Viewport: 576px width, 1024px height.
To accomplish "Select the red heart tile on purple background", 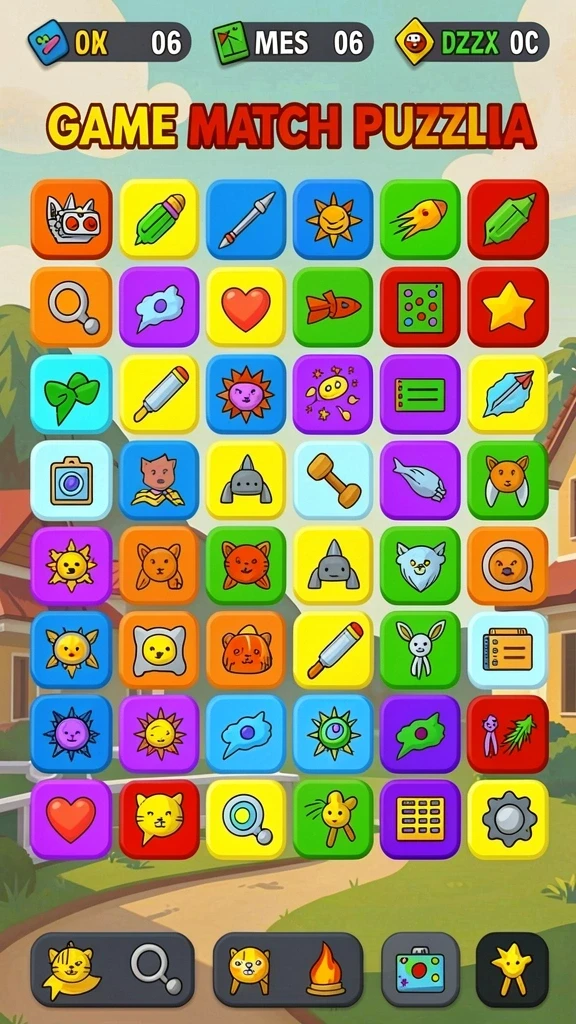I will [x=71, y=819].
